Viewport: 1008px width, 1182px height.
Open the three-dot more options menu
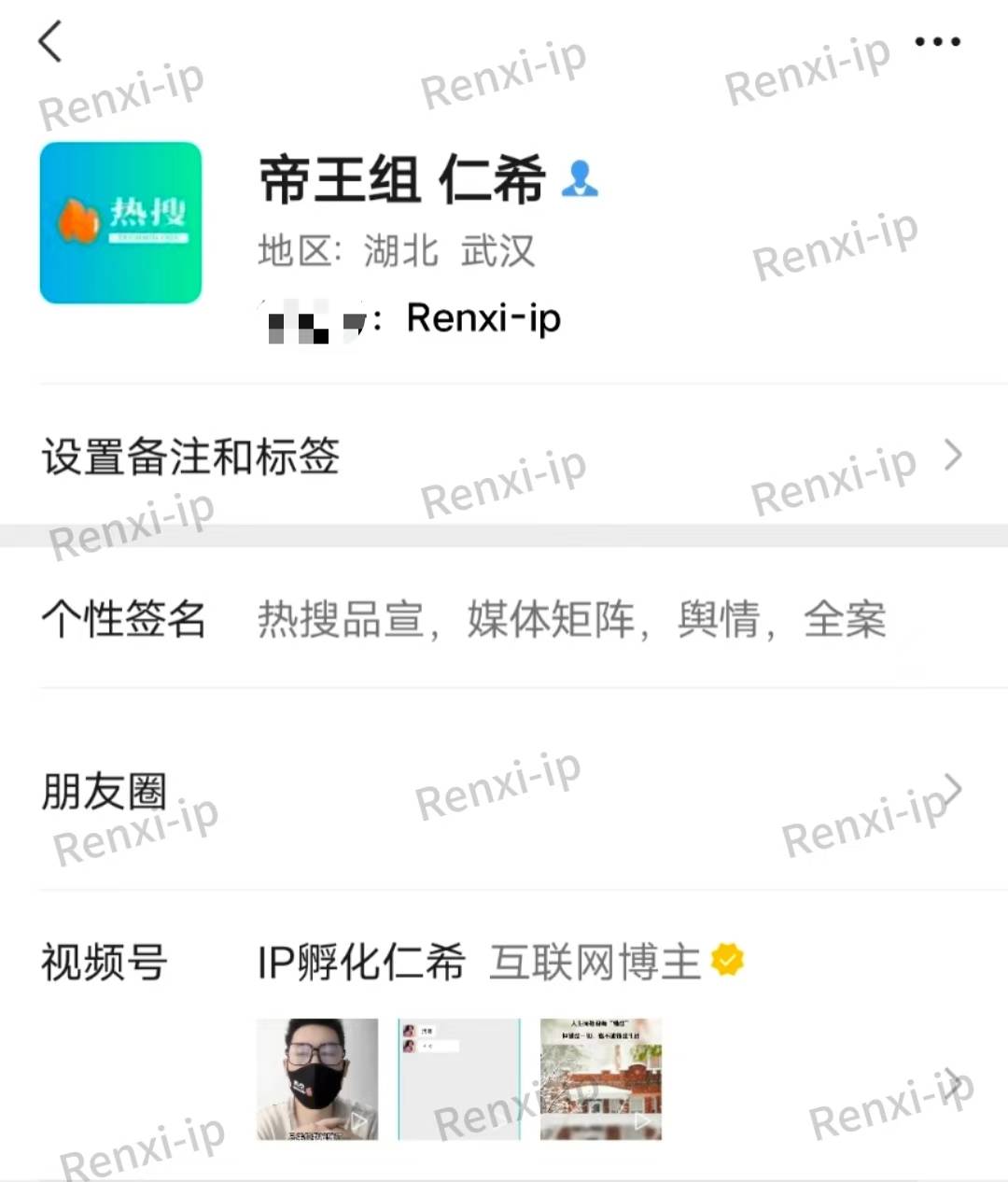(x=937, y=42)
